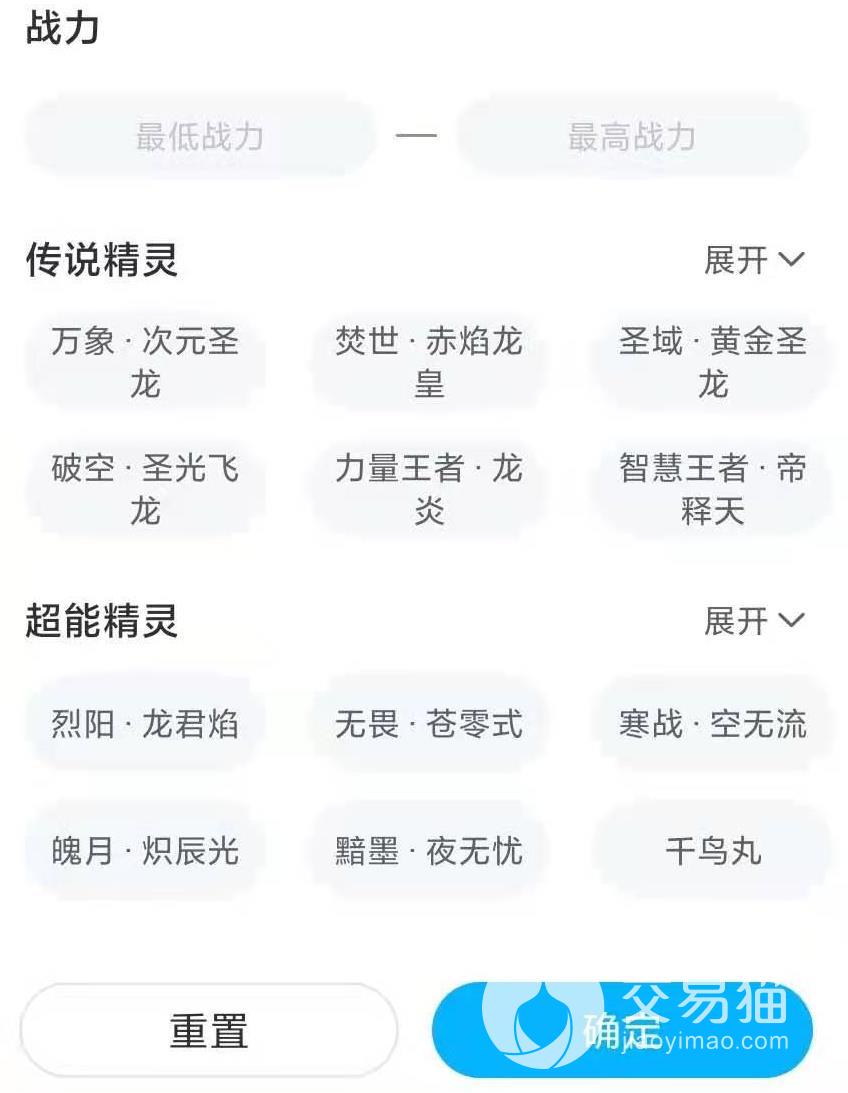Expand the 传说精灵 section
The height and width of the screenshot is (1093, 848).
tap(754, 260)
